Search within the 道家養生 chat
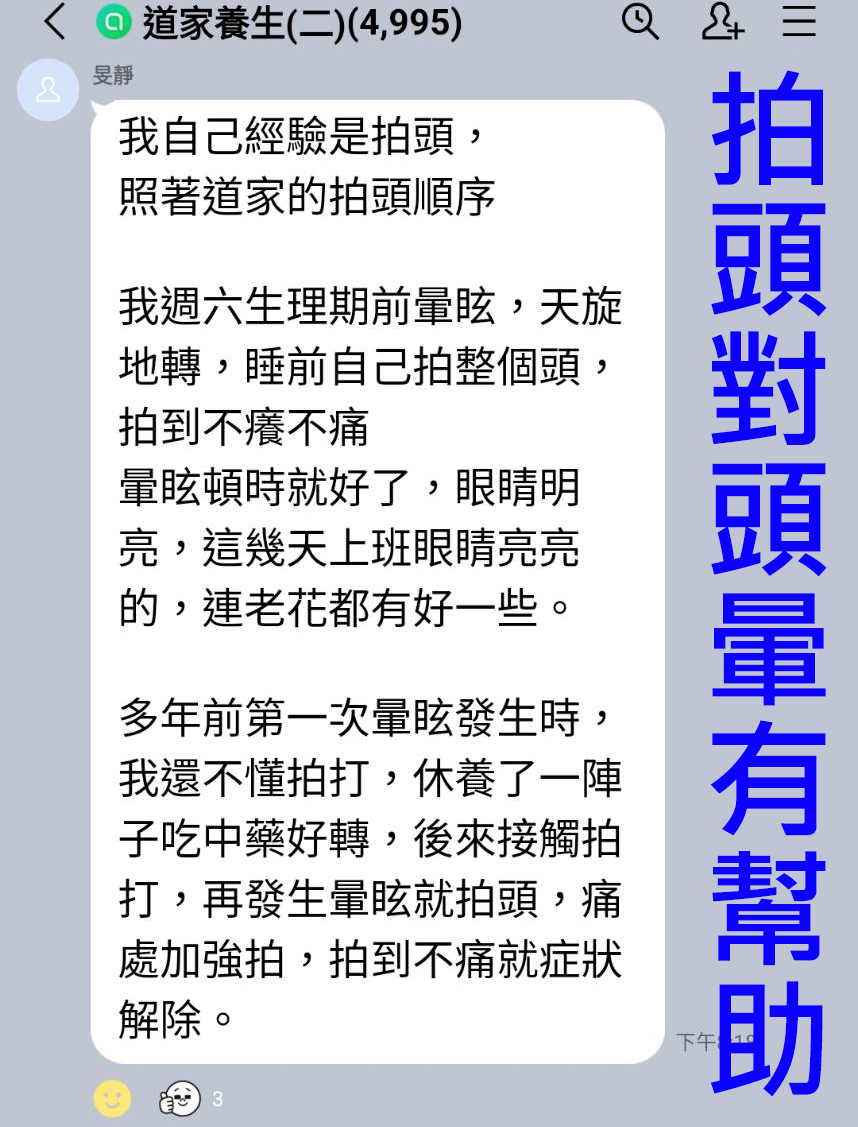 click(640, 21)
